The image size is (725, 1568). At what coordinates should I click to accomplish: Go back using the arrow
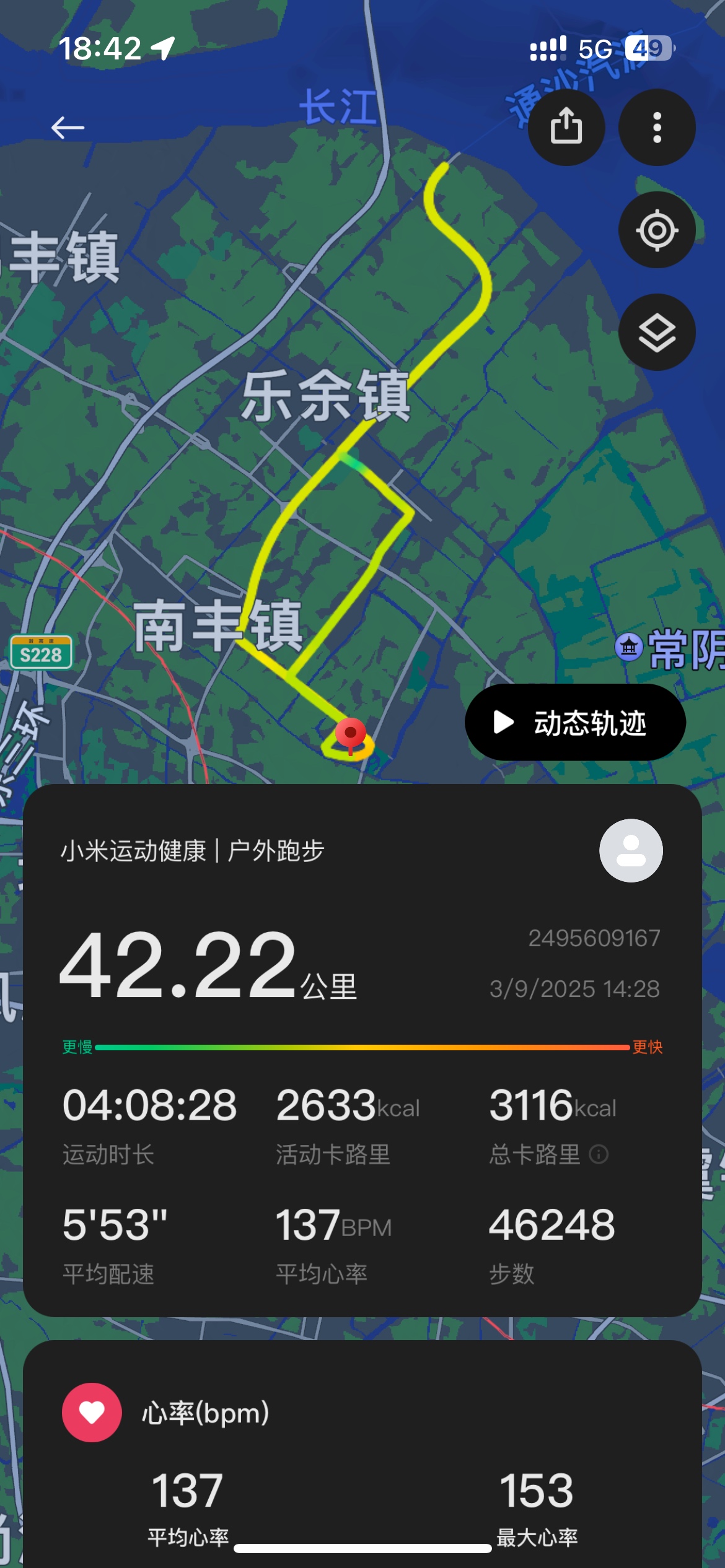(68, 128)
